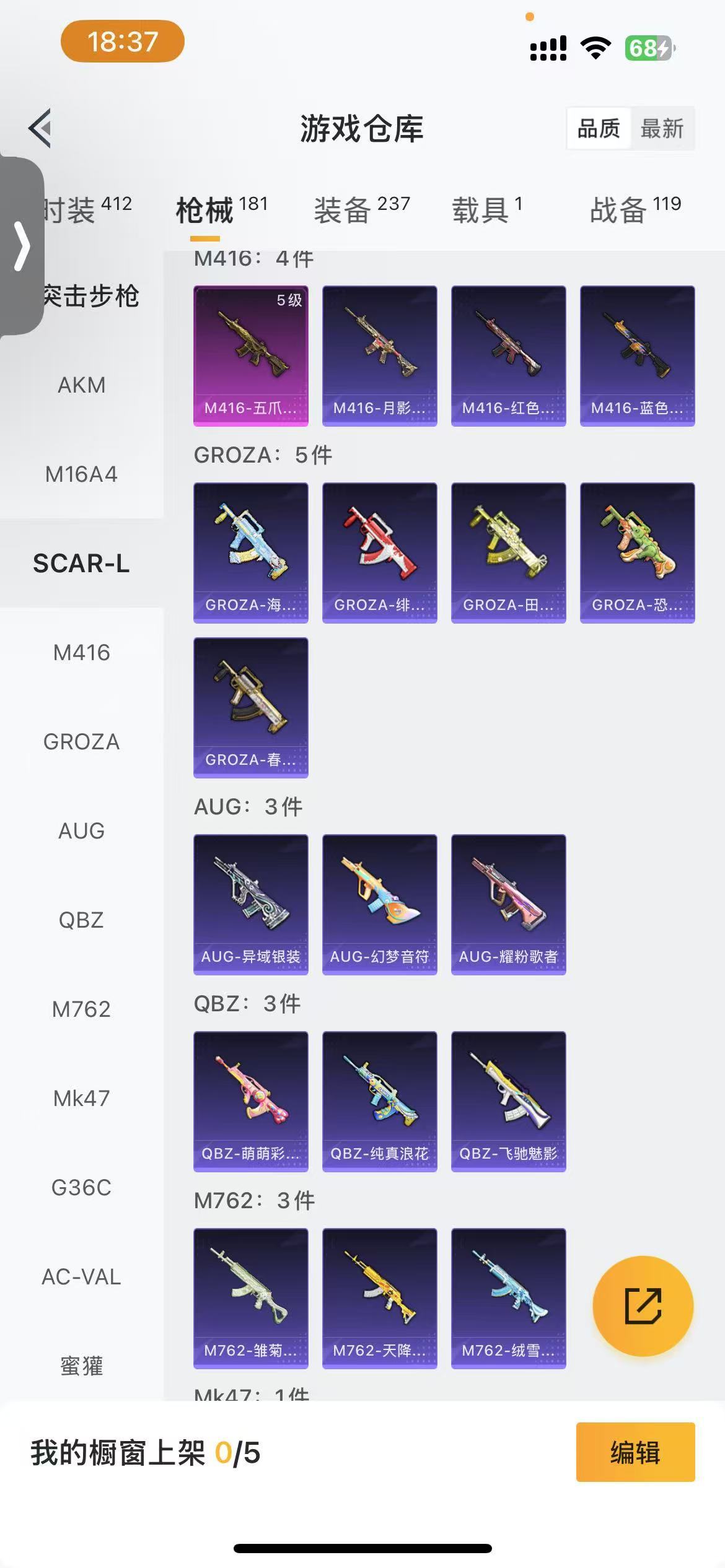This screenshot has height=1568, width=725.
Task: Go back using the top-left arrow
Action: [40, 129]
